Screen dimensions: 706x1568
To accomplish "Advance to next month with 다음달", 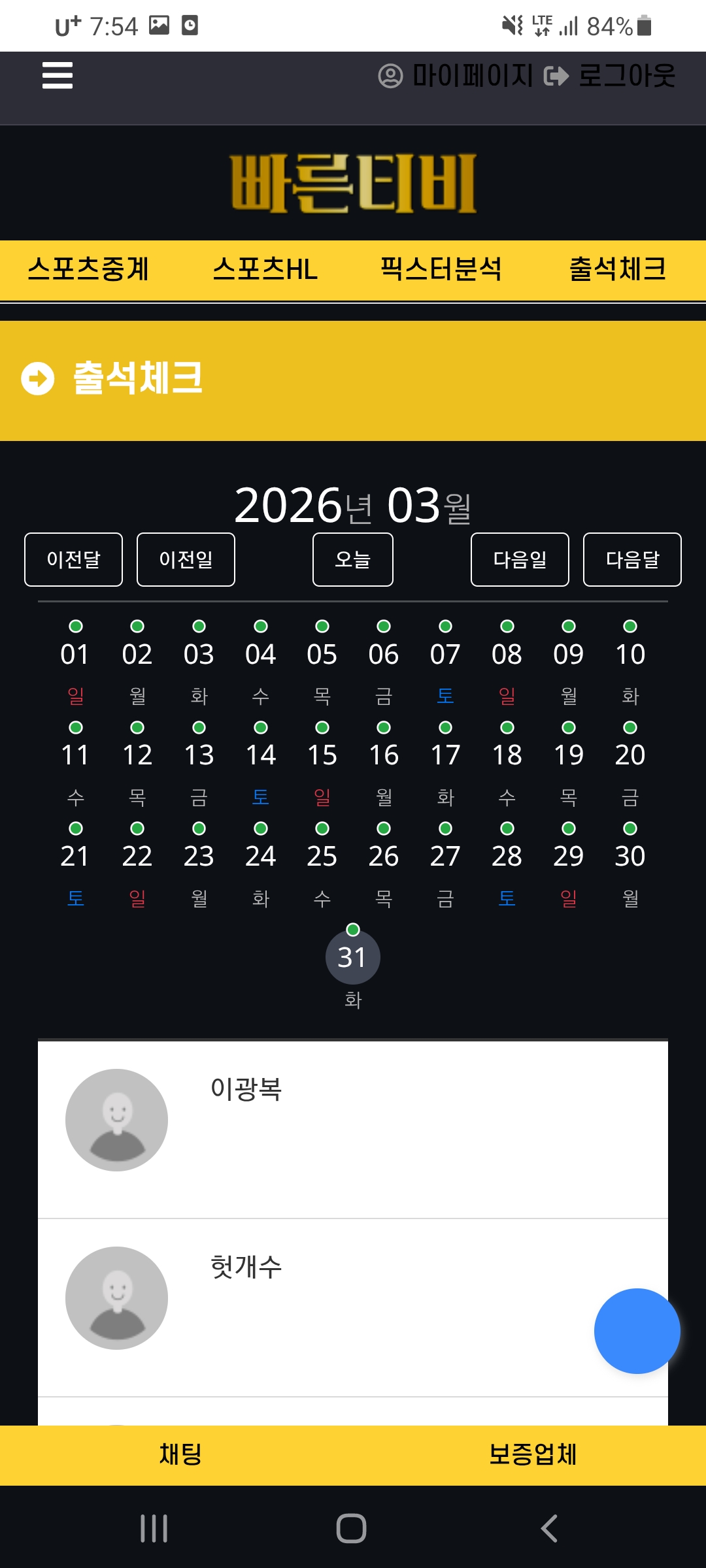I will (x=632, y=560).
